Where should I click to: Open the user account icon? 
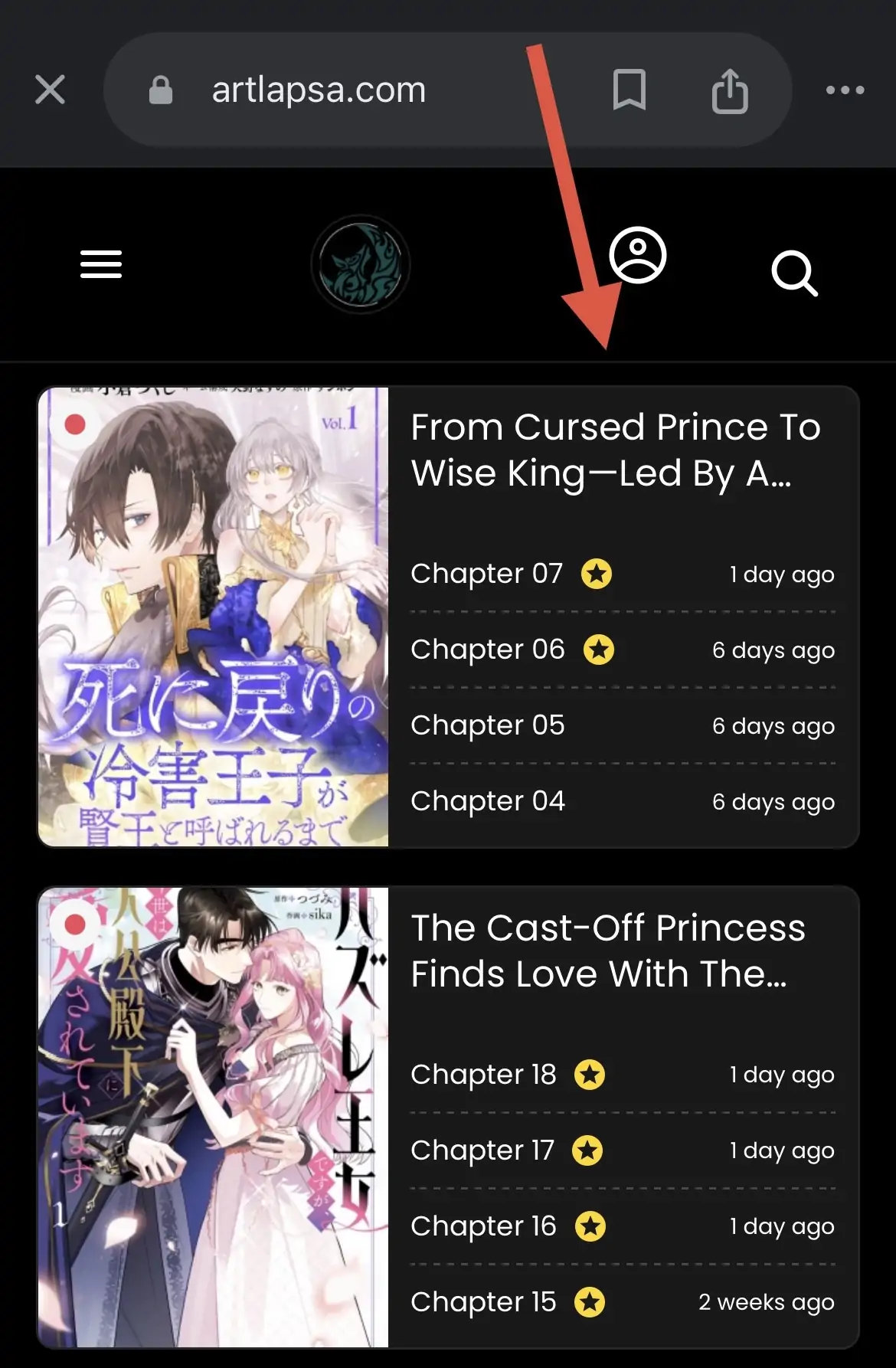tap(637, 256)
